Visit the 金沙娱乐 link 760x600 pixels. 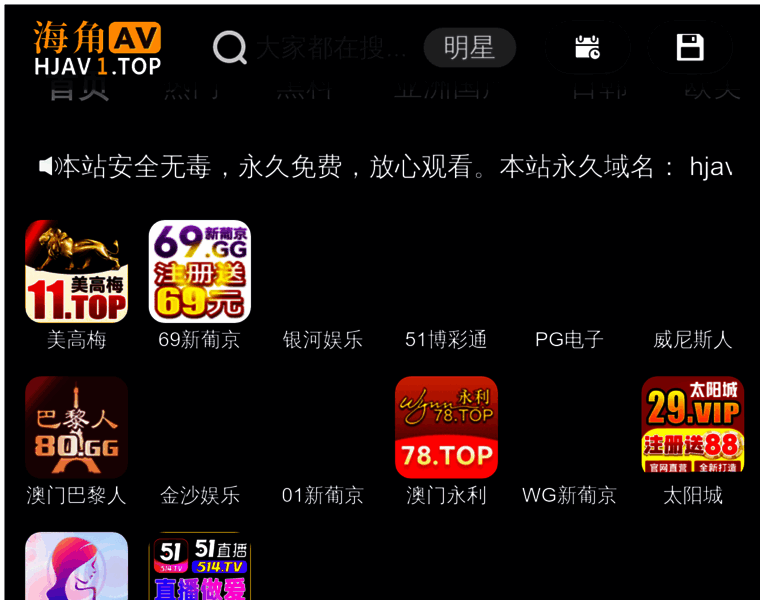click(199, 494)
